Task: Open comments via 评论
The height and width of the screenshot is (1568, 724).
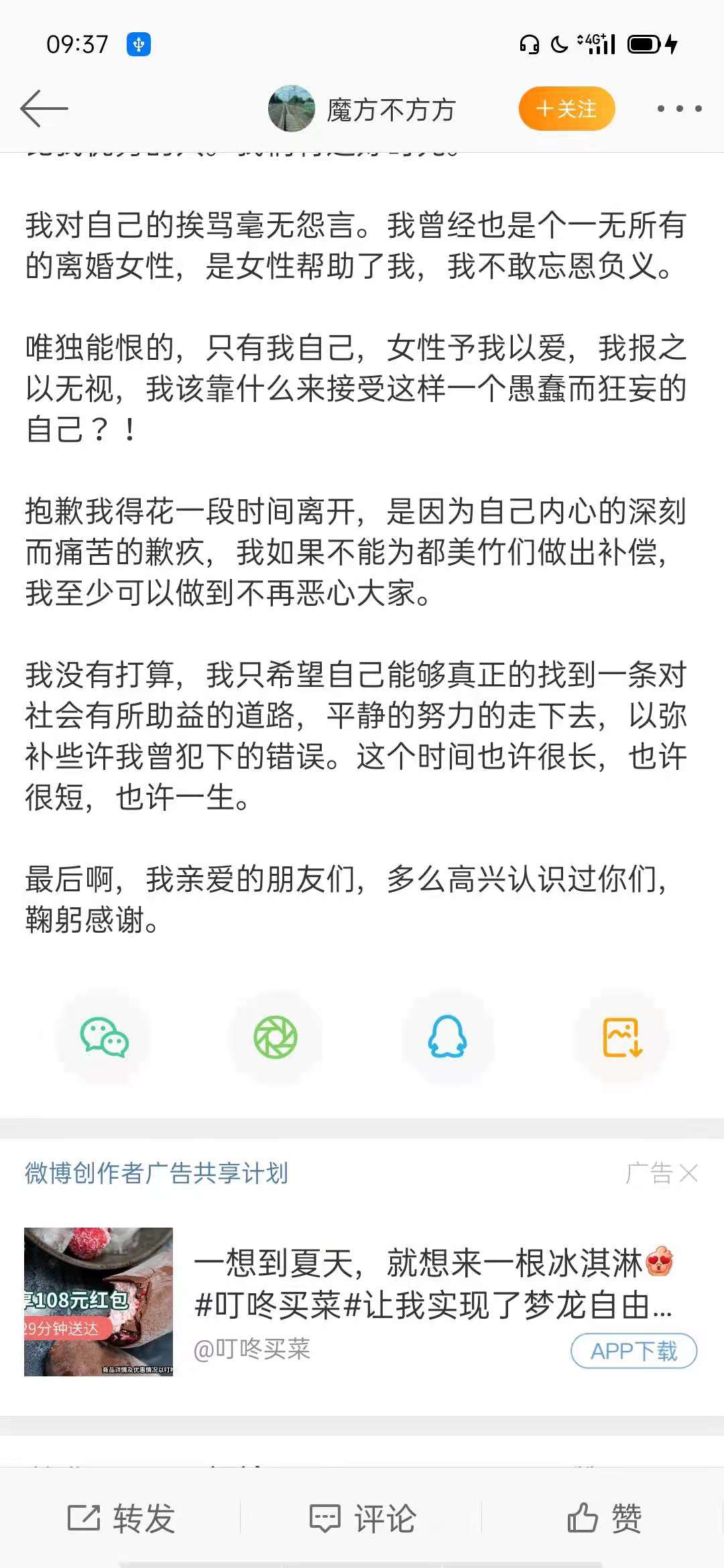Action: click(363, 1518)
